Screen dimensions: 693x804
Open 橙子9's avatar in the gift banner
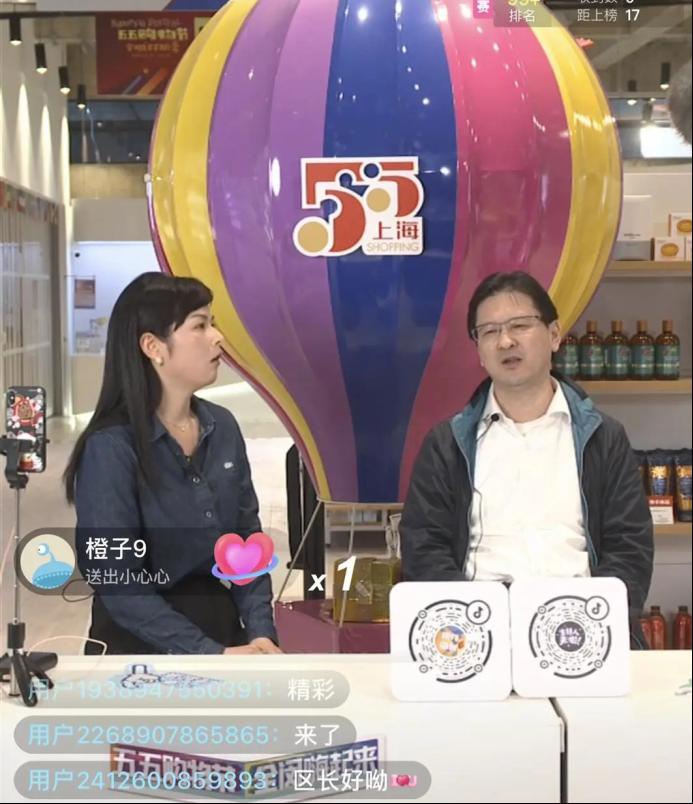47,561
